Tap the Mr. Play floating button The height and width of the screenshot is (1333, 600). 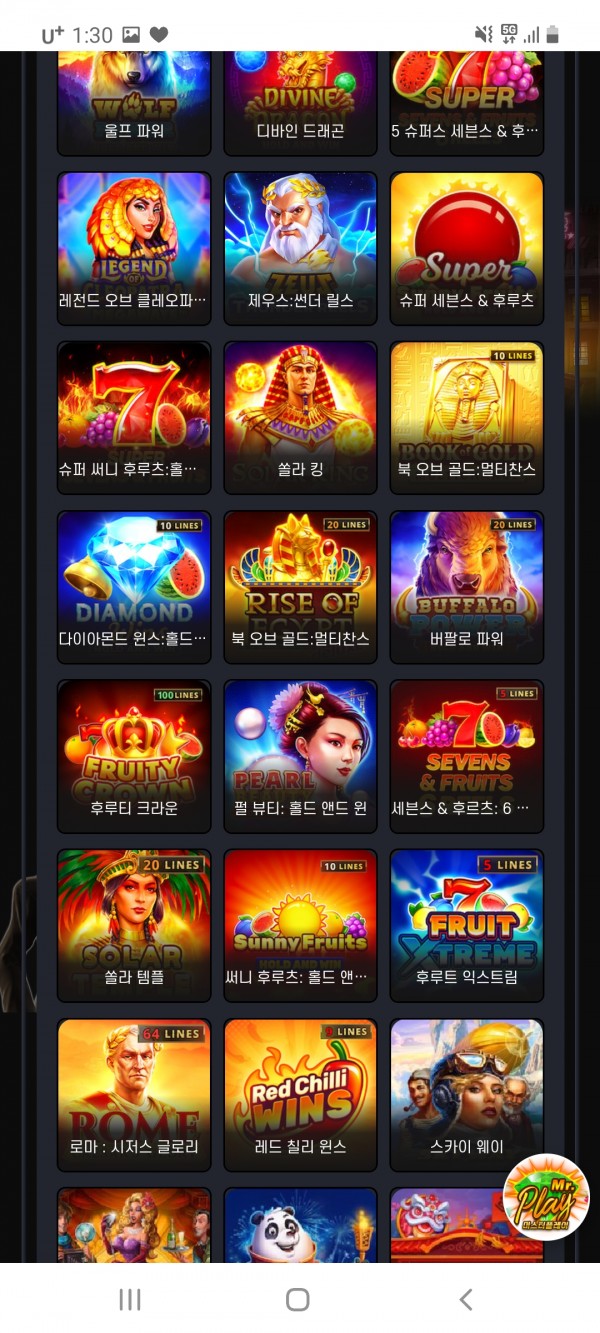[x=546, y=1196]
